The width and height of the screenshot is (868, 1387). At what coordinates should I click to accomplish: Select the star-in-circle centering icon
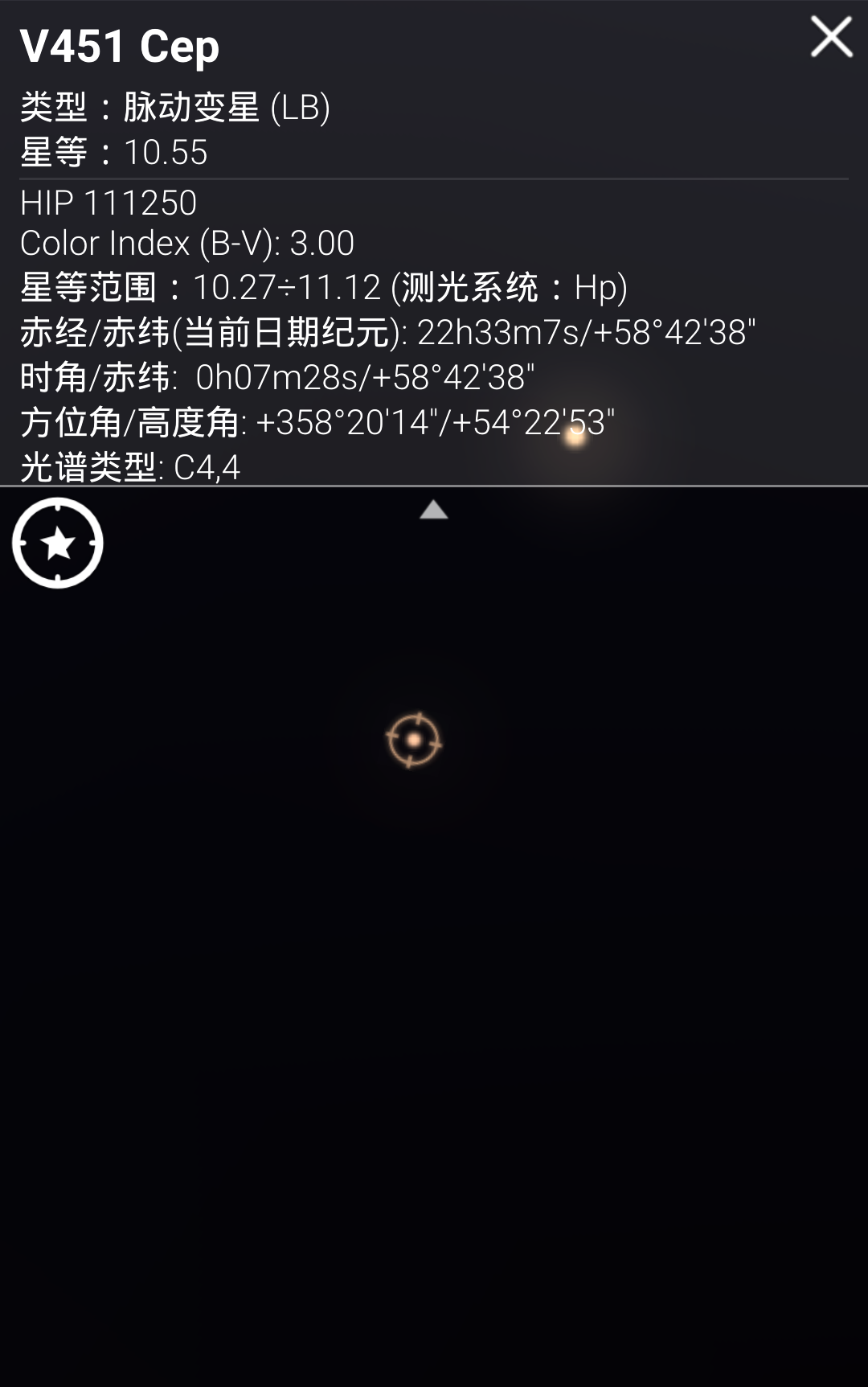click(x=56, y=543)
